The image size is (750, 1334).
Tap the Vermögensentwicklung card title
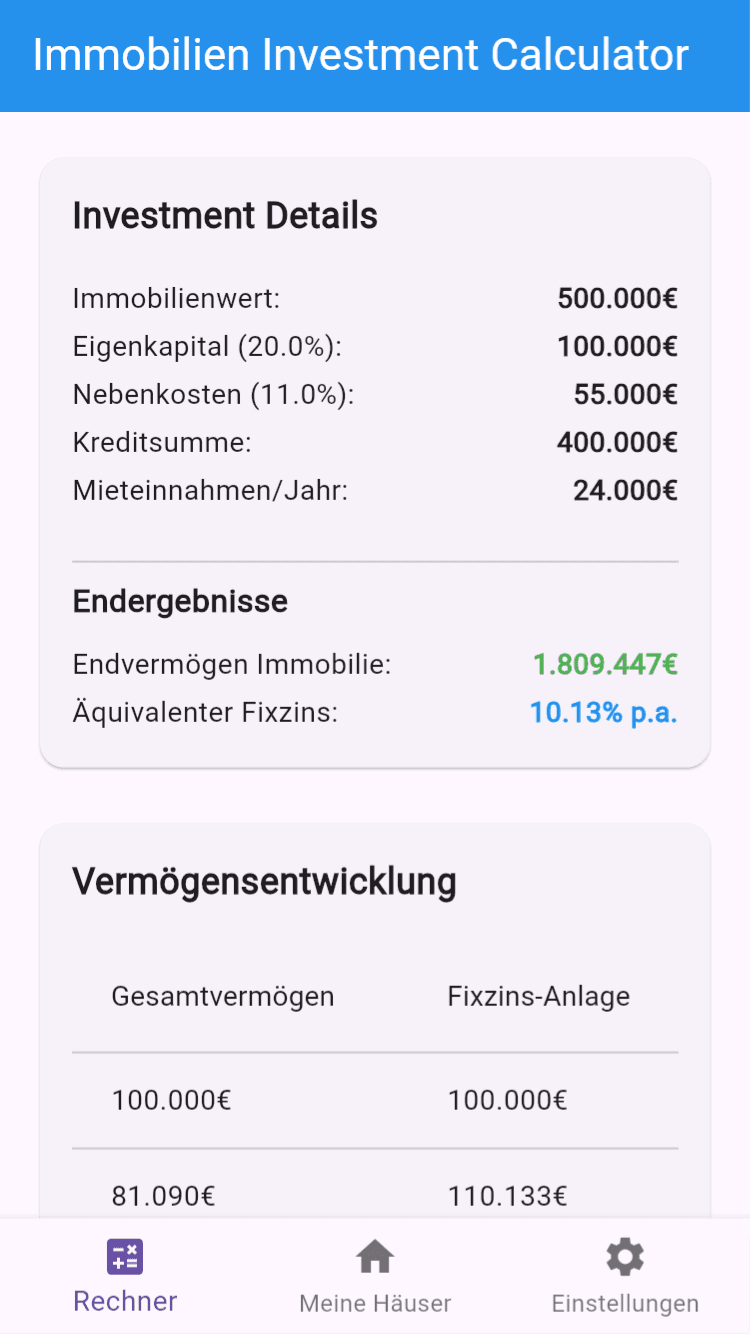coord(264,880)
